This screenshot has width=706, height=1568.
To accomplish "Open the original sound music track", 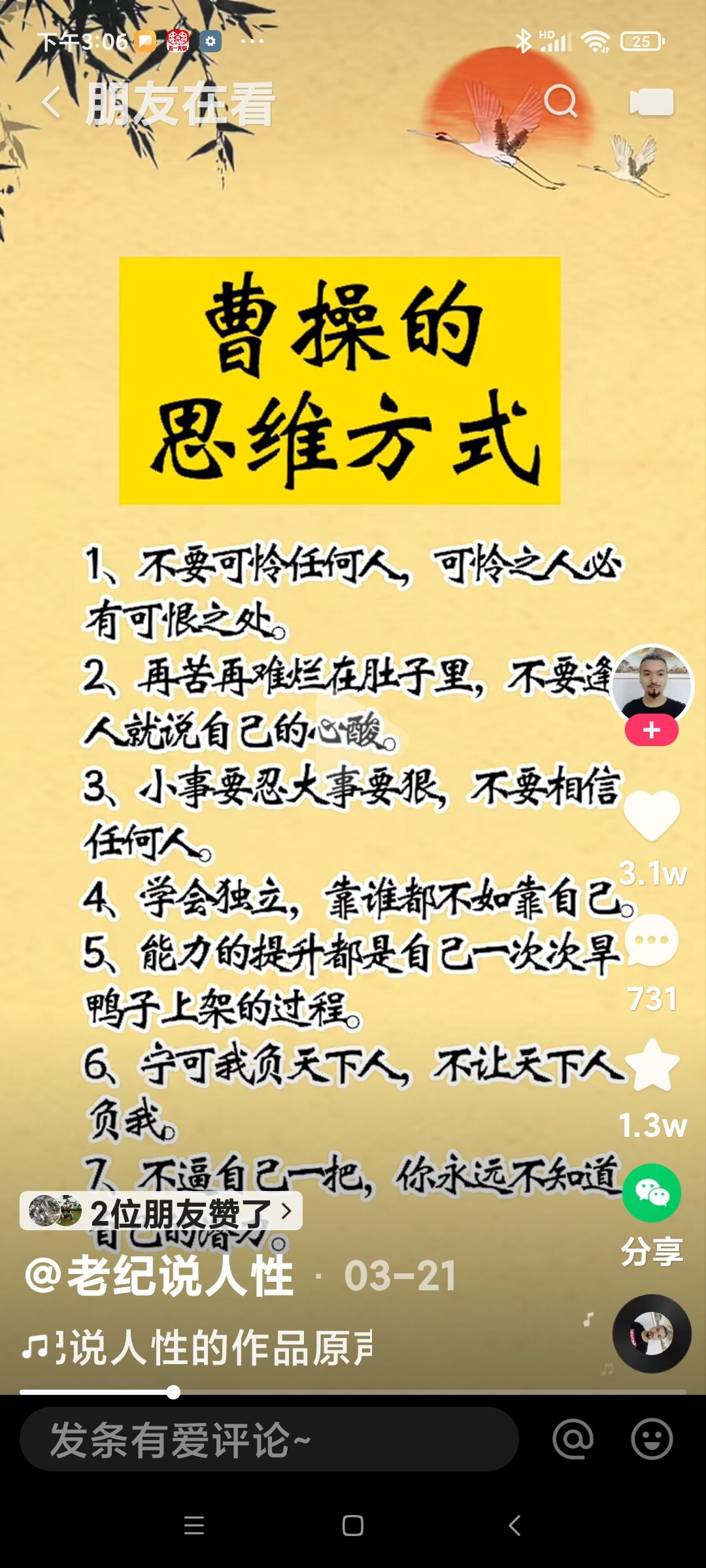I will tap(196, 1347).
